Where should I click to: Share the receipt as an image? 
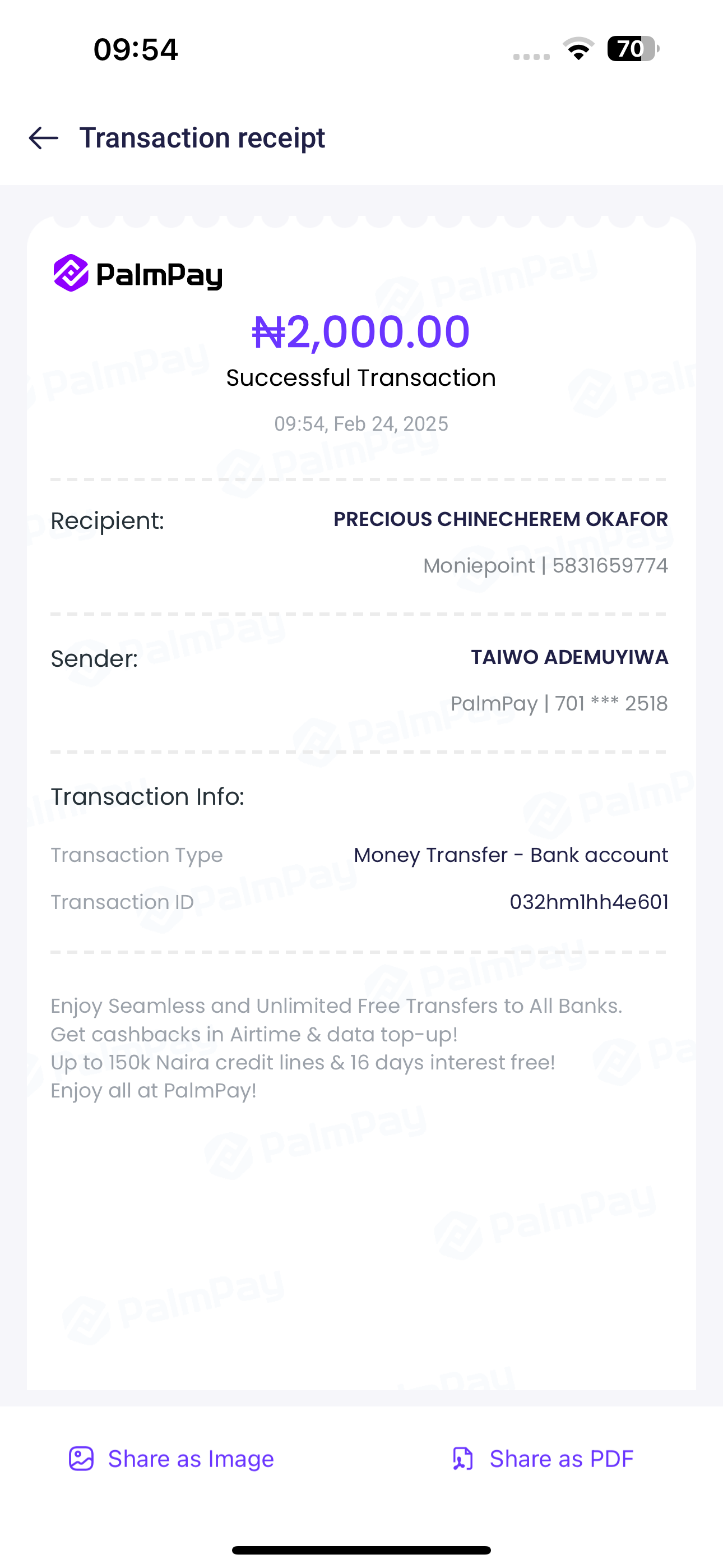[x=172, y=1459]
